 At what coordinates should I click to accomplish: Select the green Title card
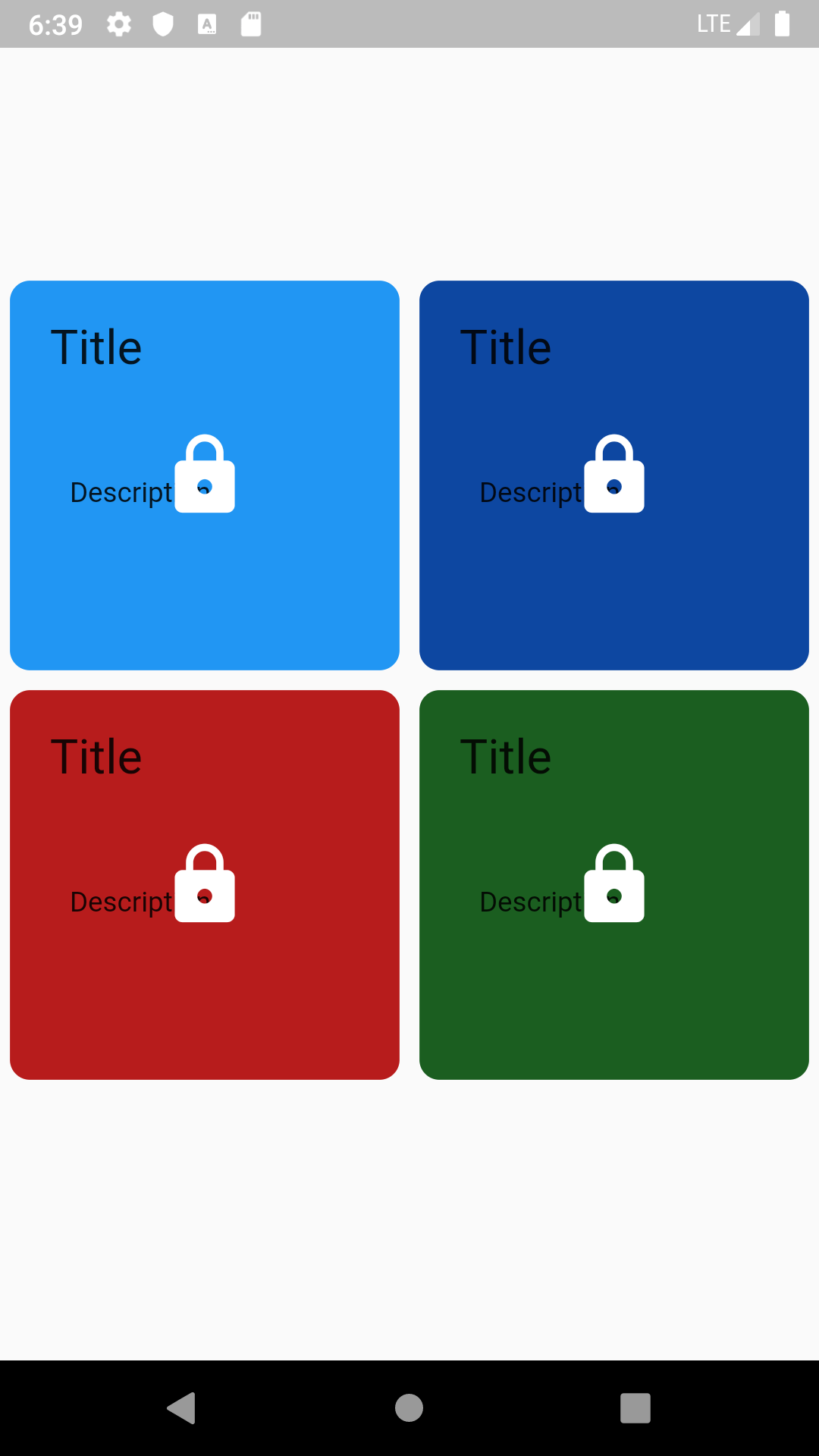614,885
